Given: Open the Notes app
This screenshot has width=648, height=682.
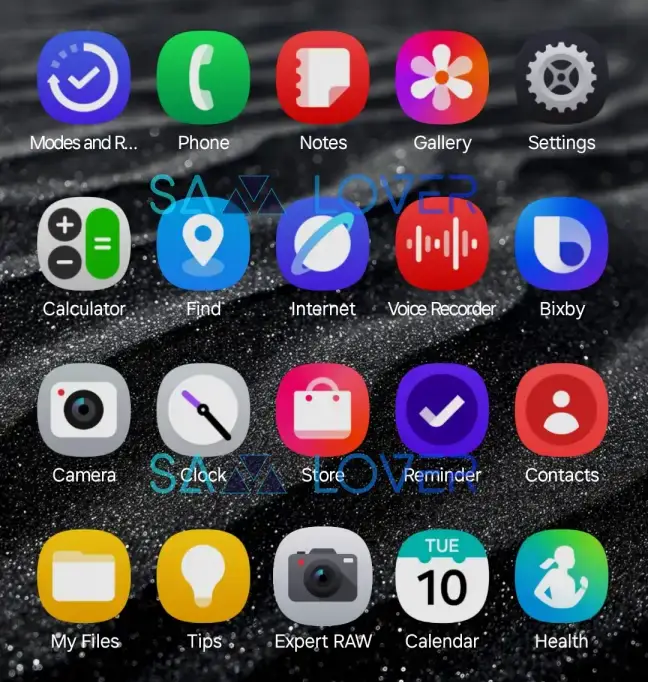Looking at the screenshot, I should (323, 78).
